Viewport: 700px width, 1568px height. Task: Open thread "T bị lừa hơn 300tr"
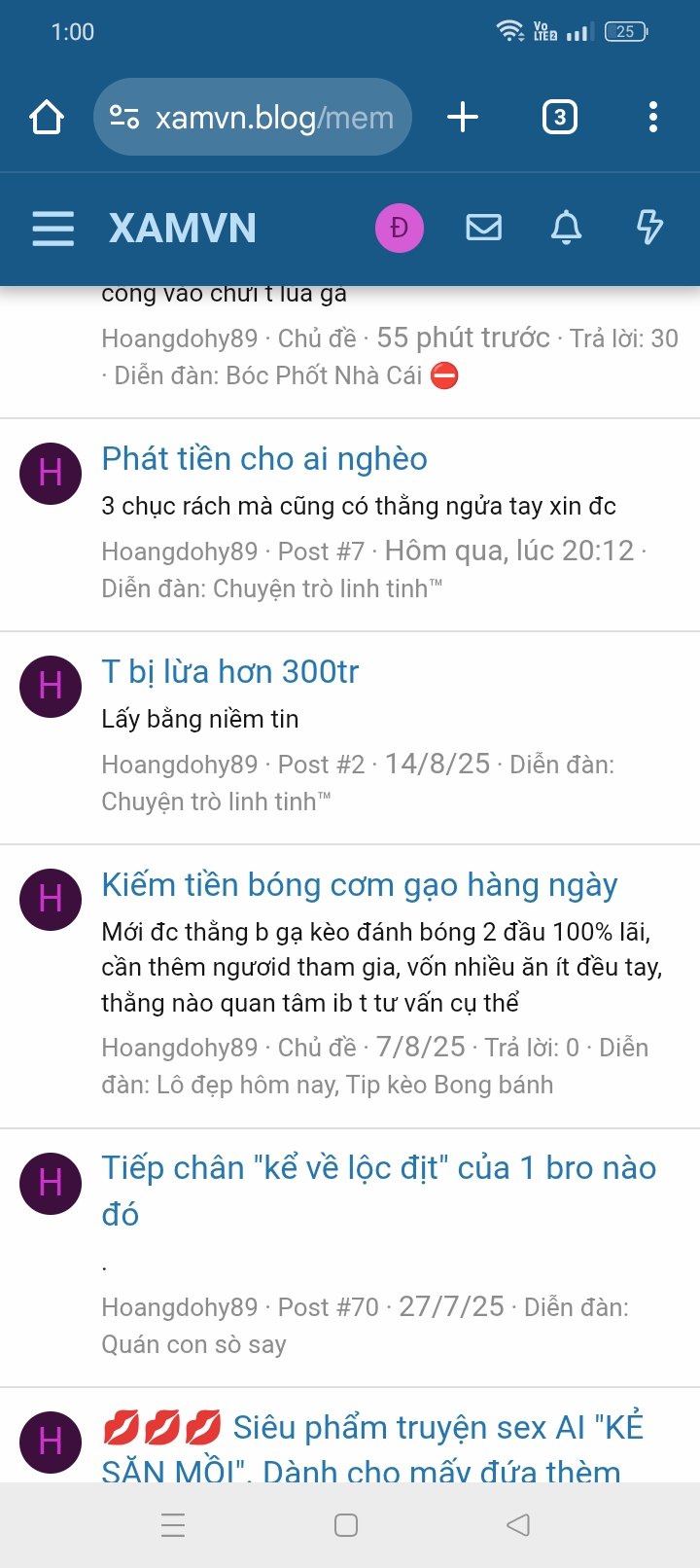230,672
